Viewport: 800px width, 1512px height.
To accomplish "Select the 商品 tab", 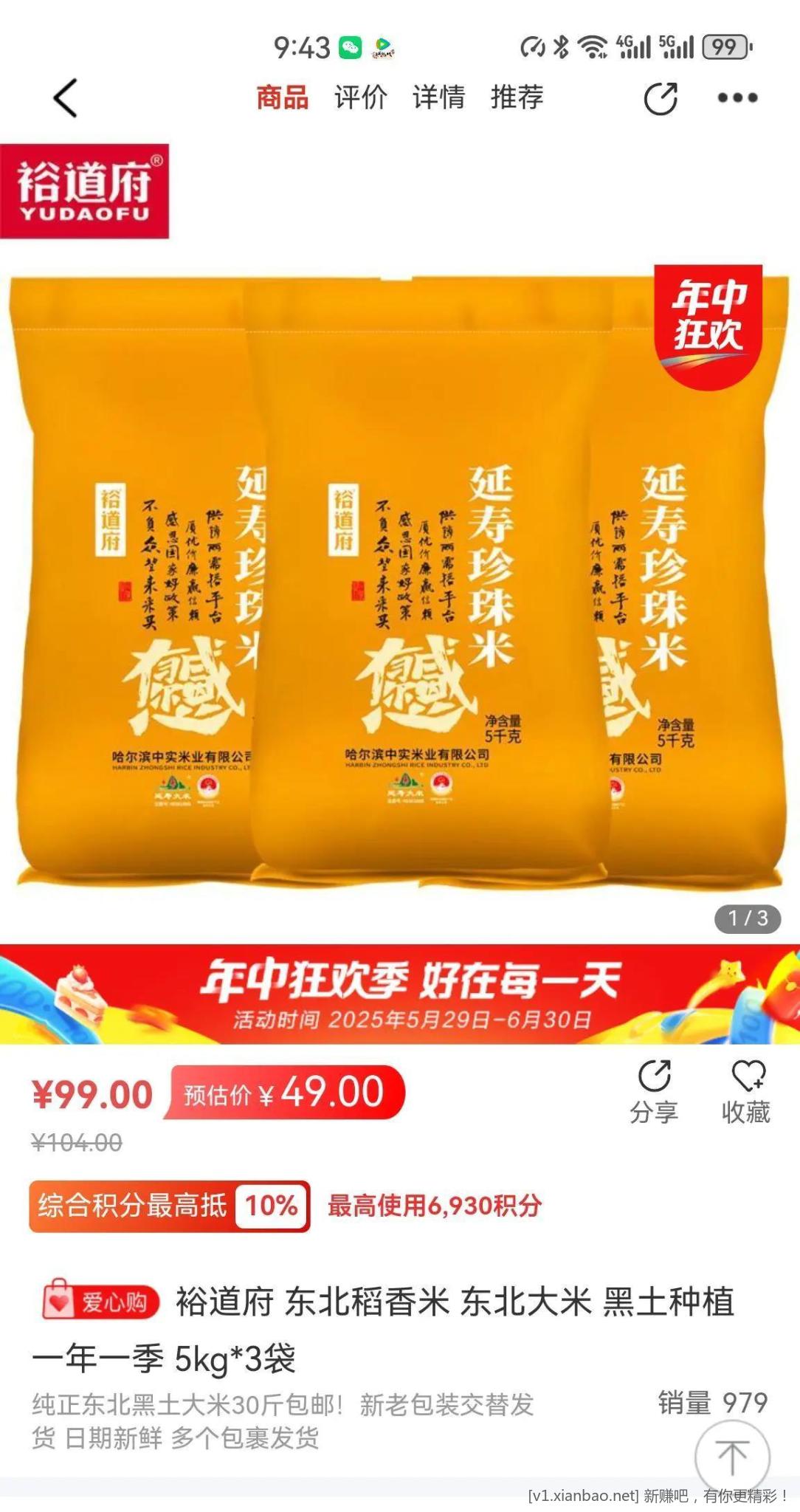I will (x=282, y=97).
